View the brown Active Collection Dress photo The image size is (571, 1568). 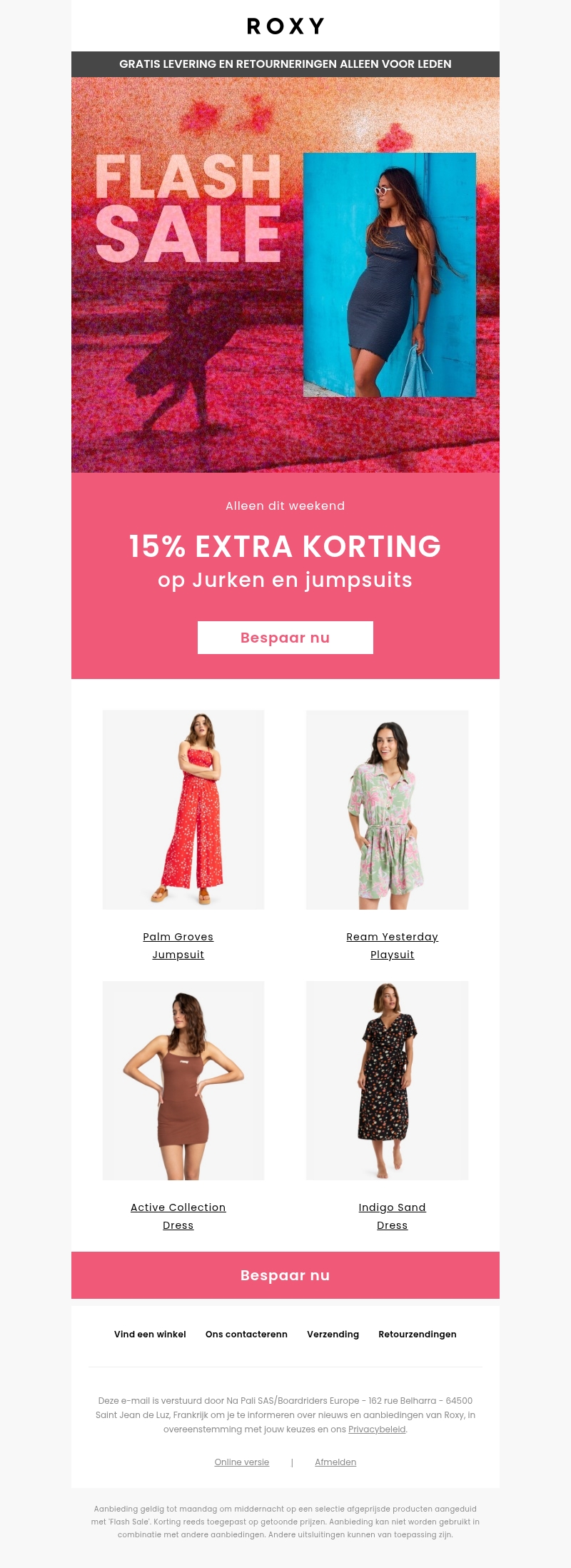(x=183, y=1080)
